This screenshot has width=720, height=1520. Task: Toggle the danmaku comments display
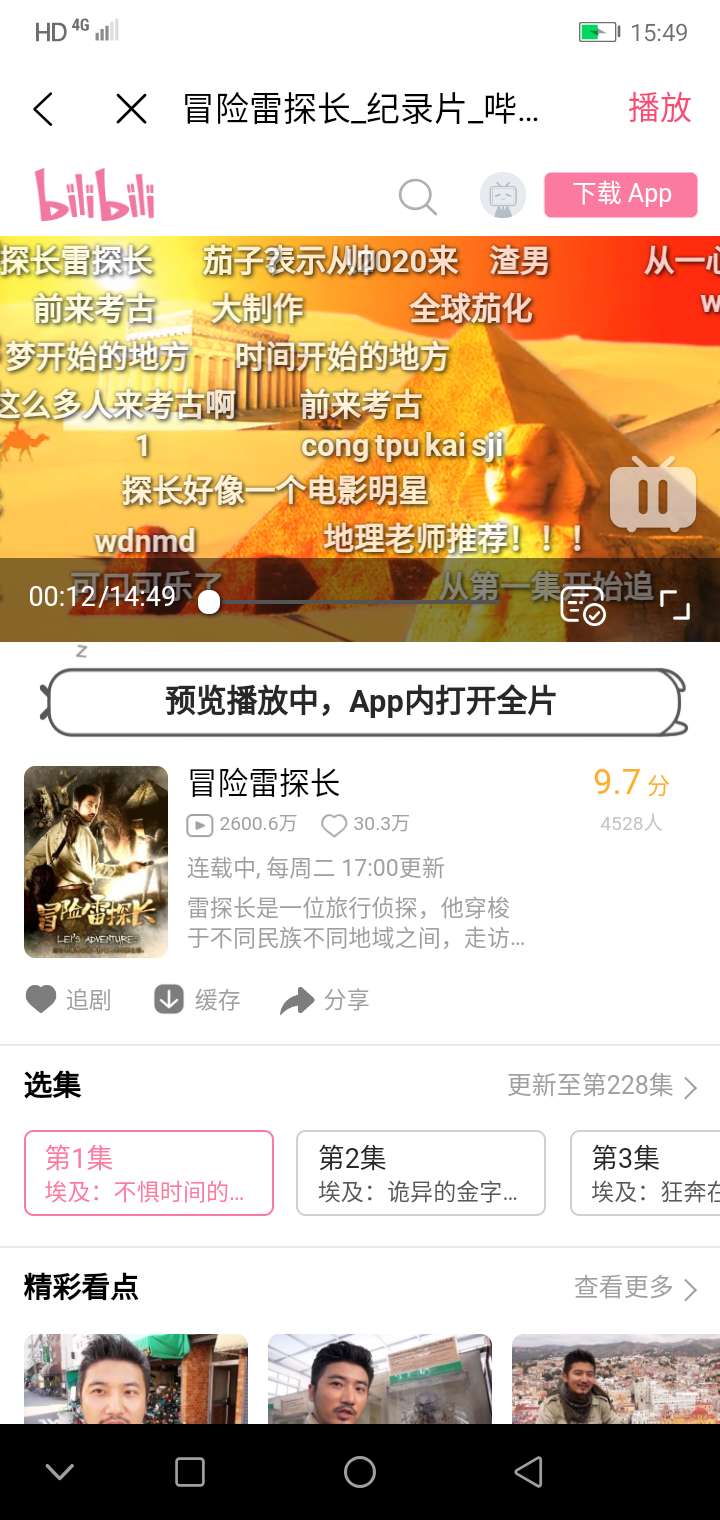[582, 604]
